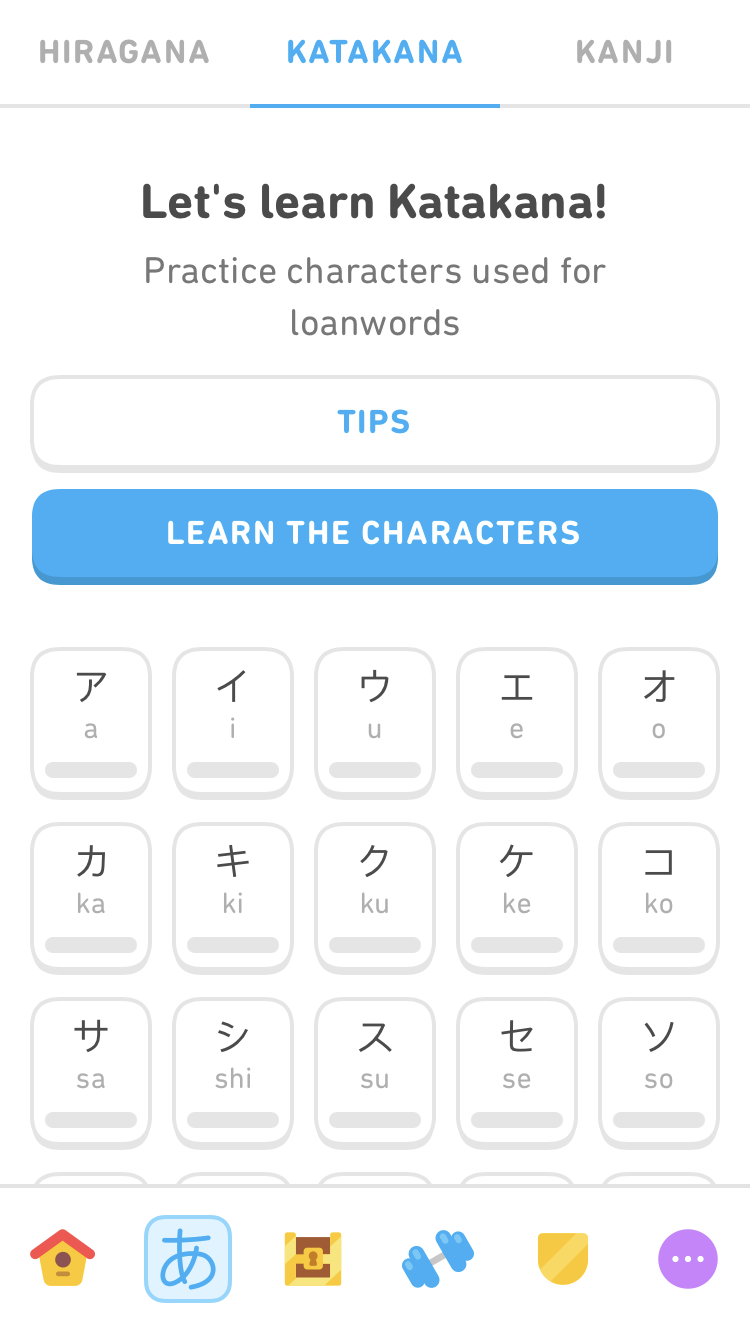Open the purple more options menu

pyautogui.click(x=688, y=1259)
